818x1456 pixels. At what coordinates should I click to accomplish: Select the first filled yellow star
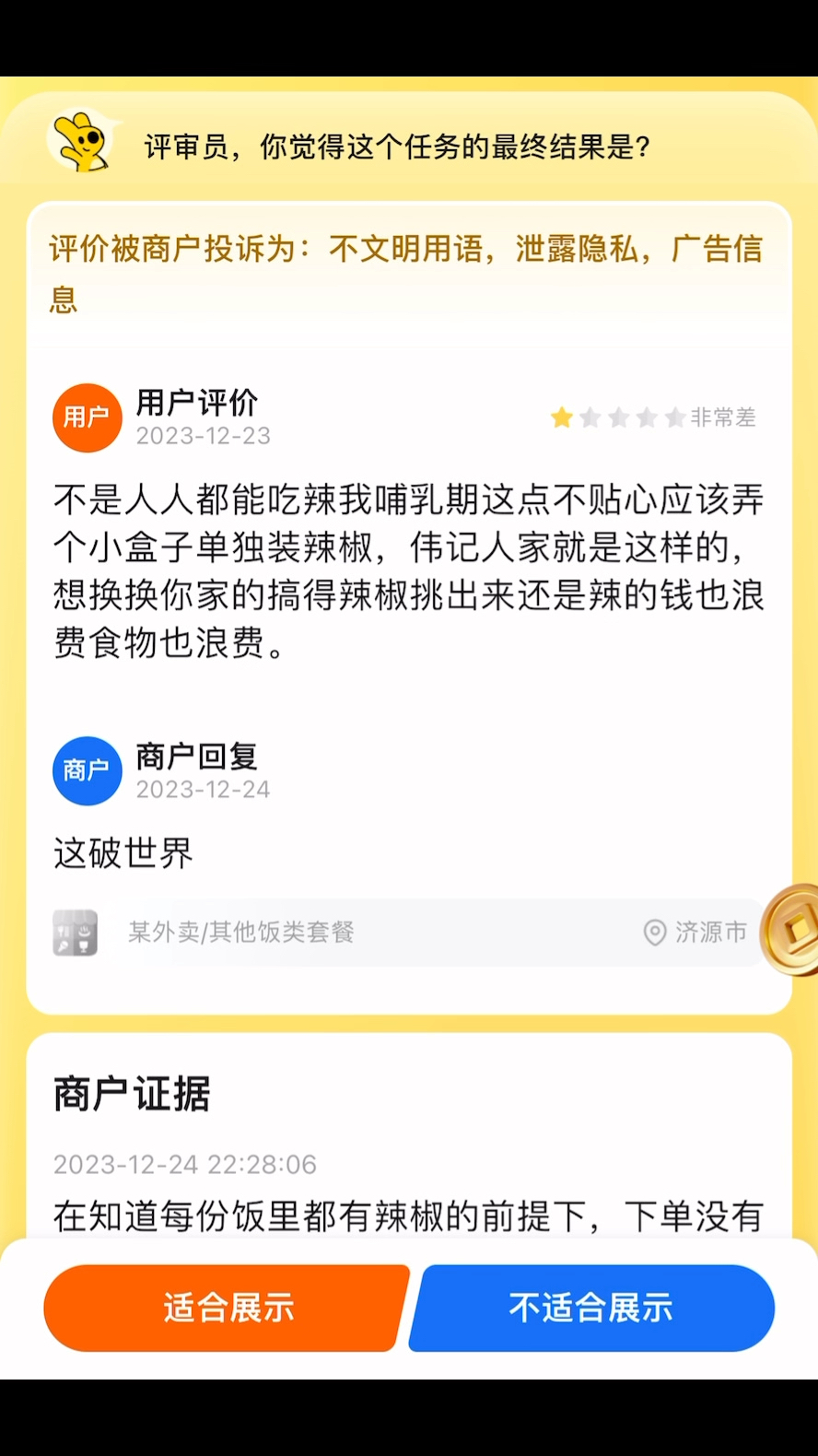coord(562,417)
